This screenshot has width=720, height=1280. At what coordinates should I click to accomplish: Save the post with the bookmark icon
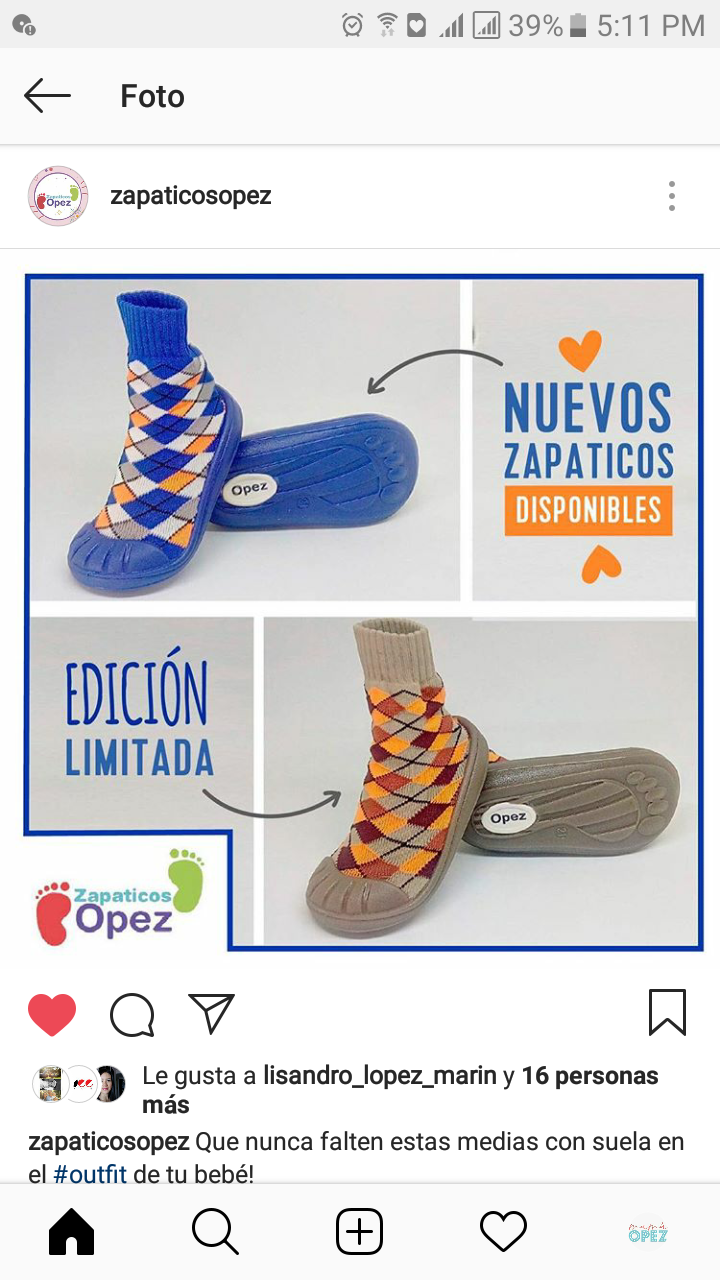coord(667,1012)
